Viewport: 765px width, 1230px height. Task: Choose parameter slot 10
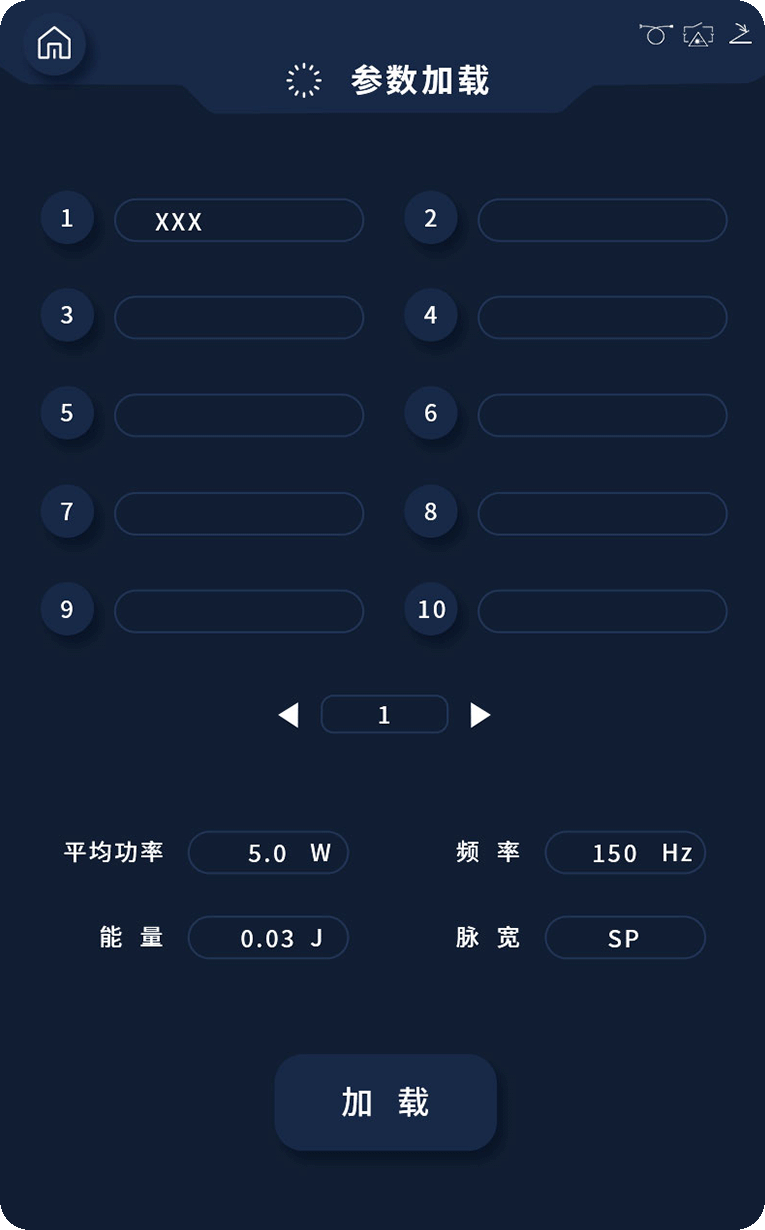(602, 611)
